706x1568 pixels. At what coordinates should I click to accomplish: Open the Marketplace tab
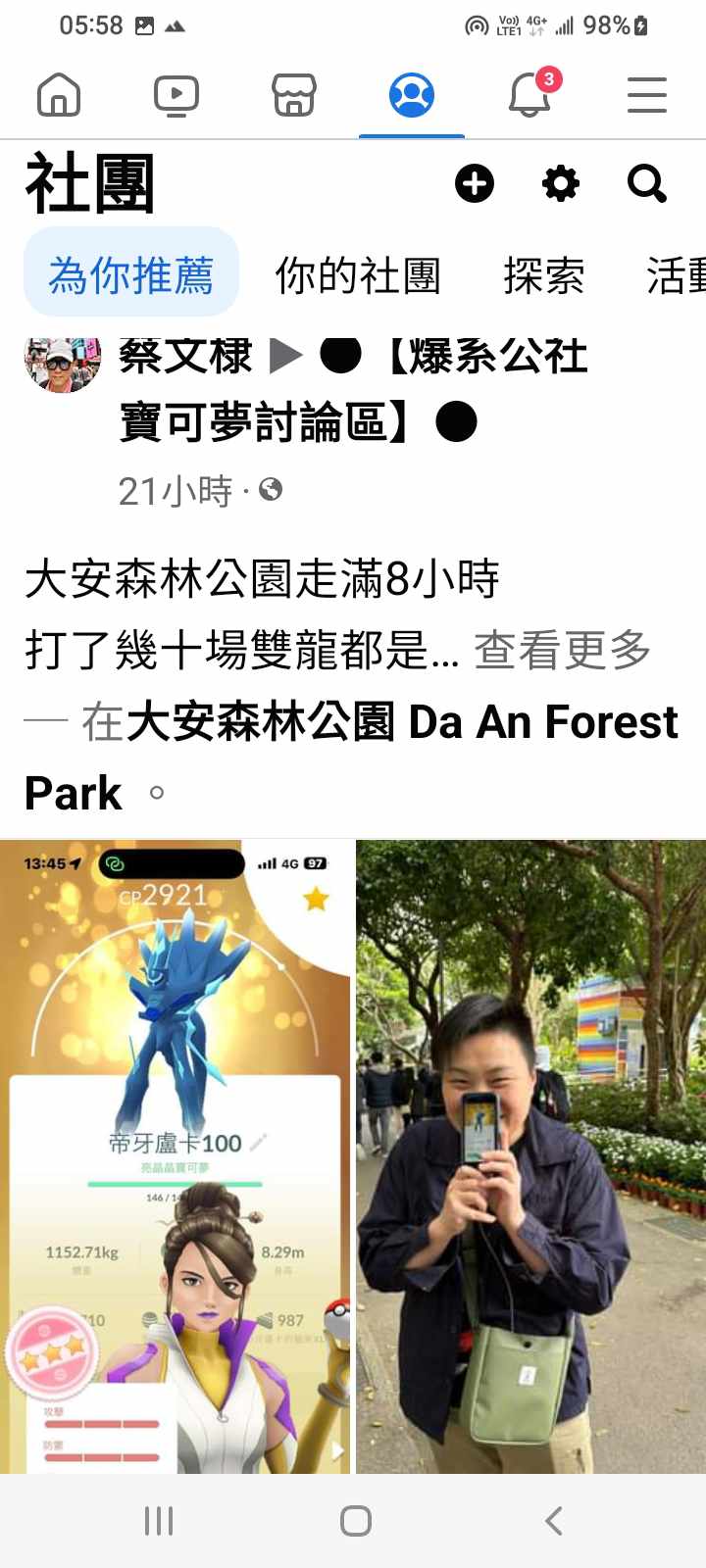294,96
